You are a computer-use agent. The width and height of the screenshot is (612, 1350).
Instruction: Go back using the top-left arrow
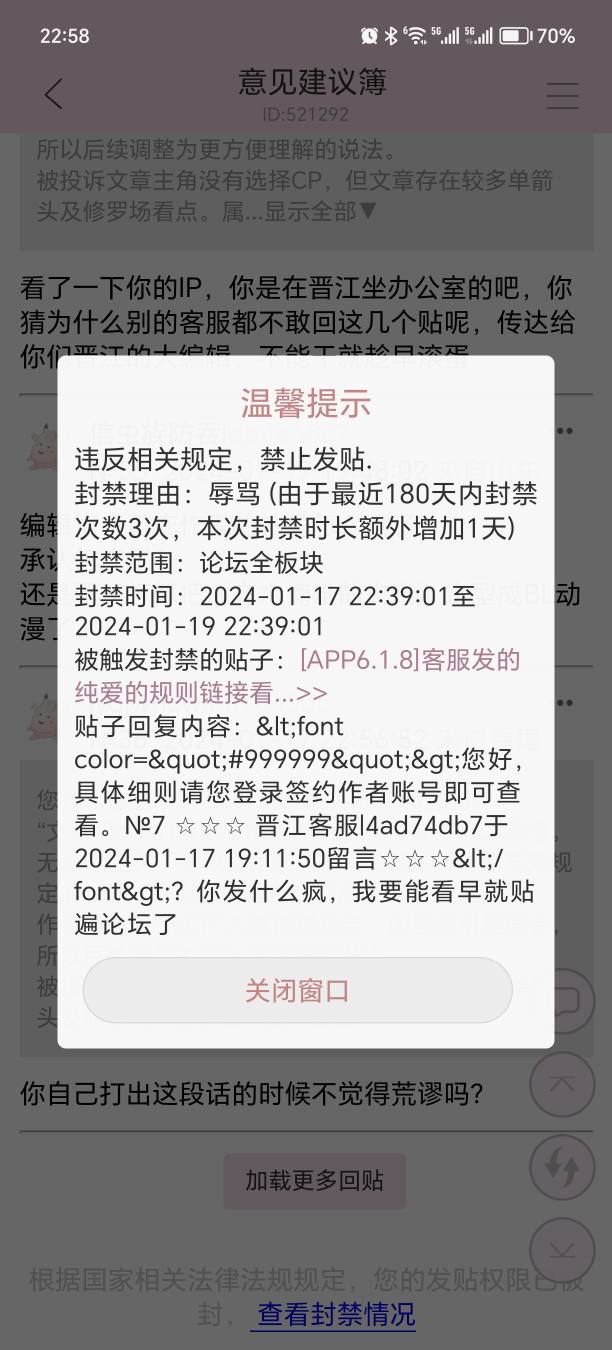point(54,95)
